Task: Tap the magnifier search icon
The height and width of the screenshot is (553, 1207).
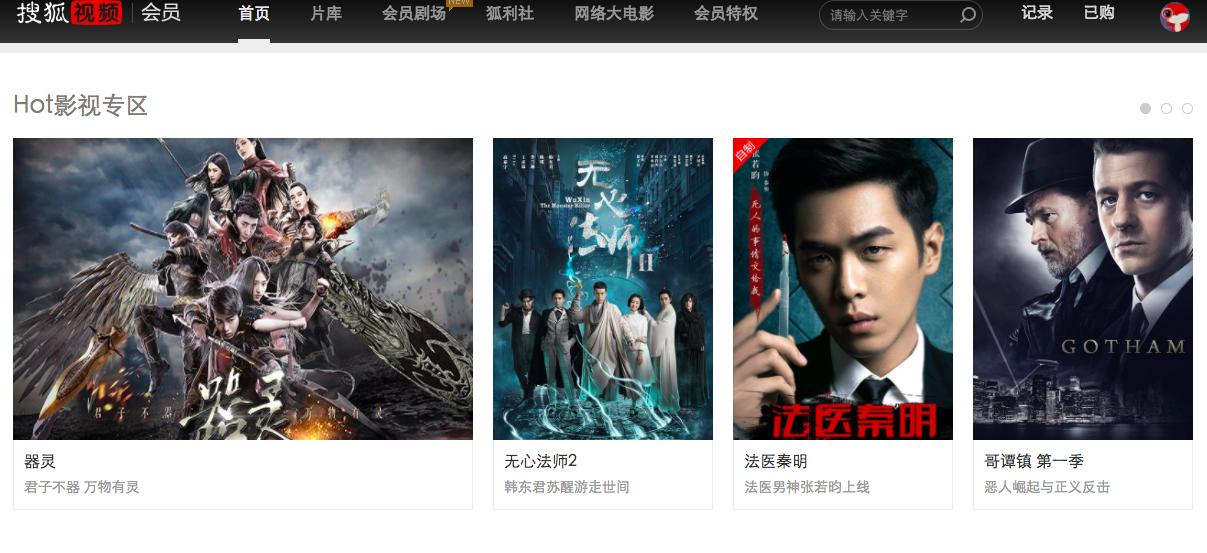Action: 967,15
